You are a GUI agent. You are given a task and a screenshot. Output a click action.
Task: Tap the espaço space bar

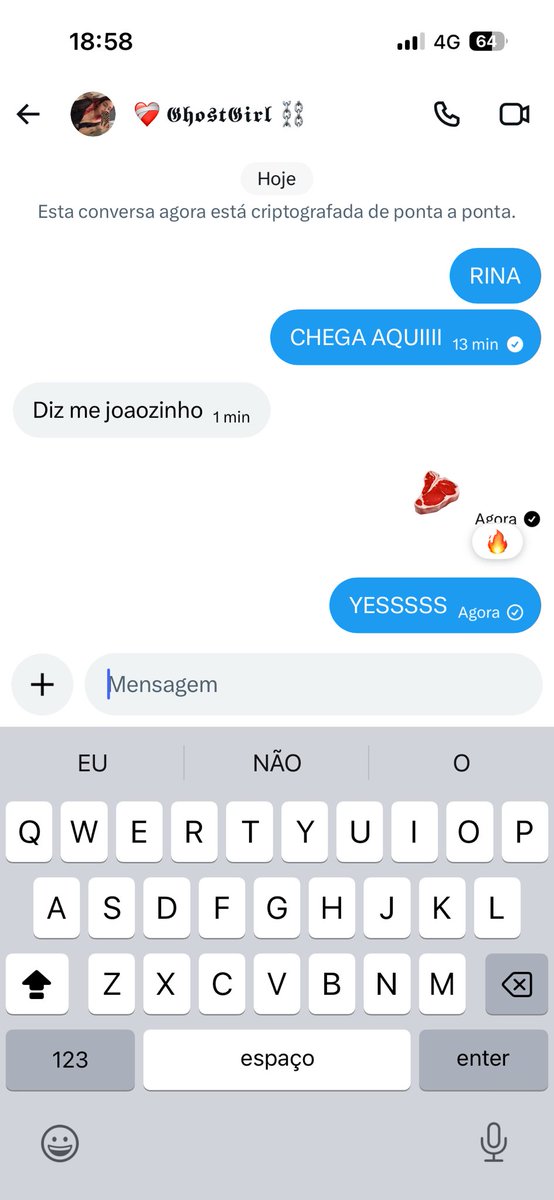pyautogui.click(x=277, y=1059)
